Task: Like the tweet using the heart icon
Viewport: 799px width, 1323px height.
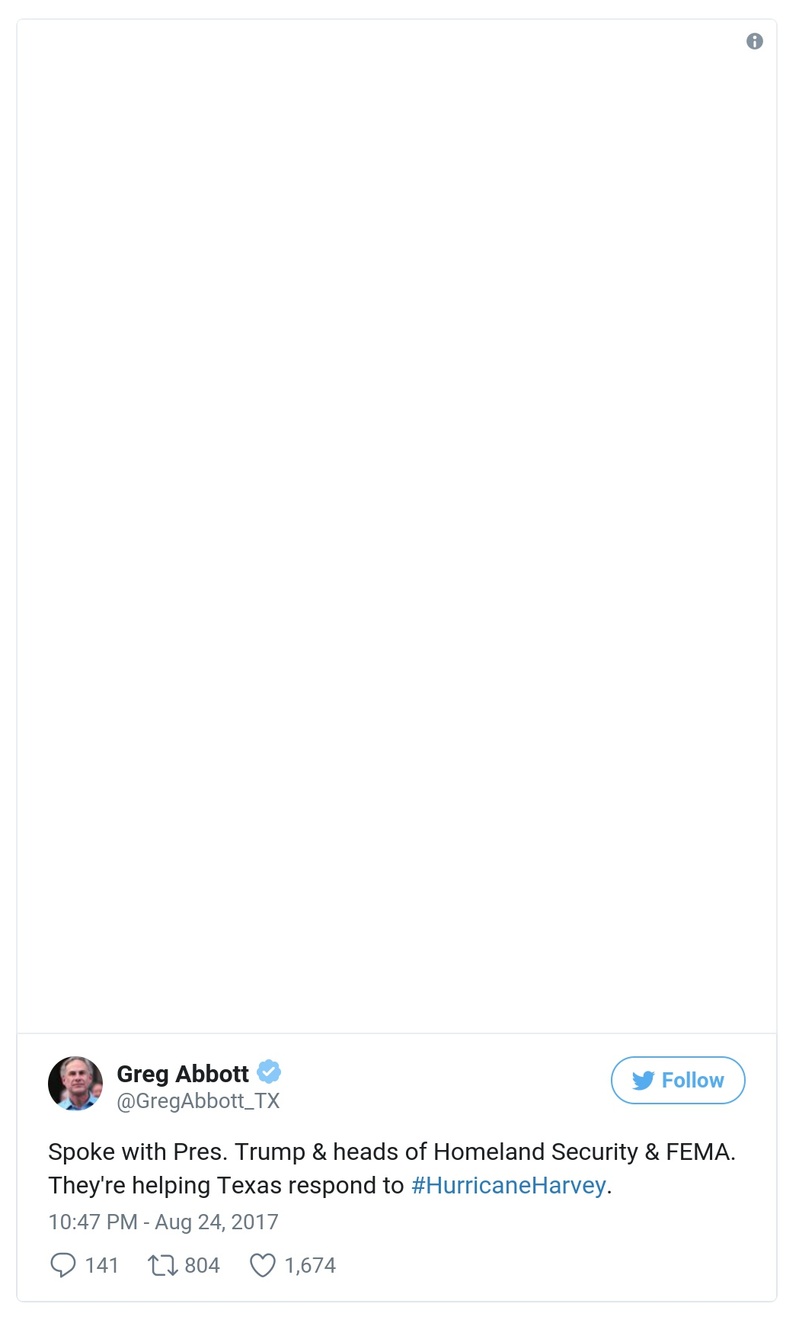Action: 262,1265
